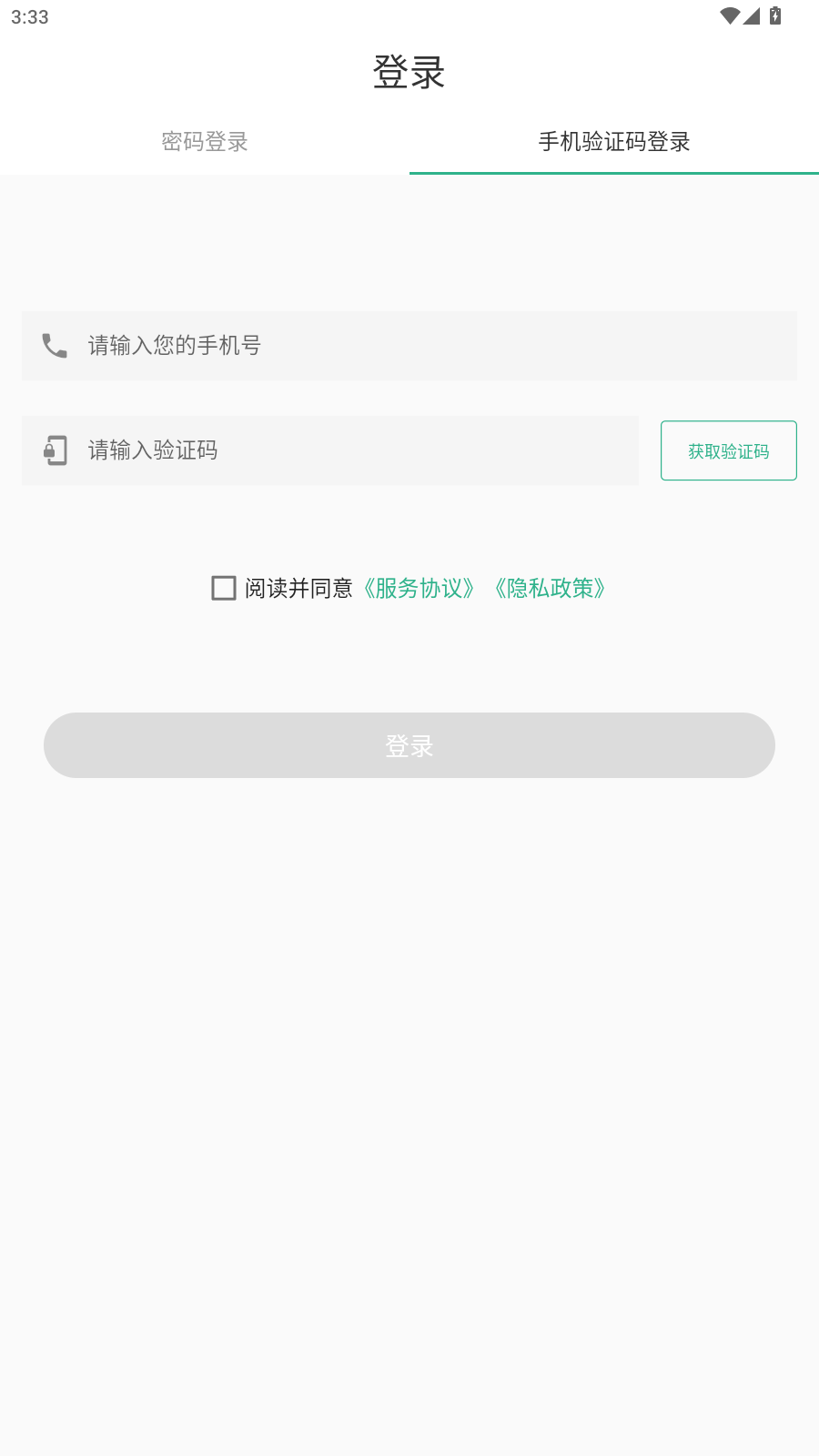The height and width of the screenshot is (1456, 819).
Task: Click the green underline of active login tab
Action: coord(613,172)
